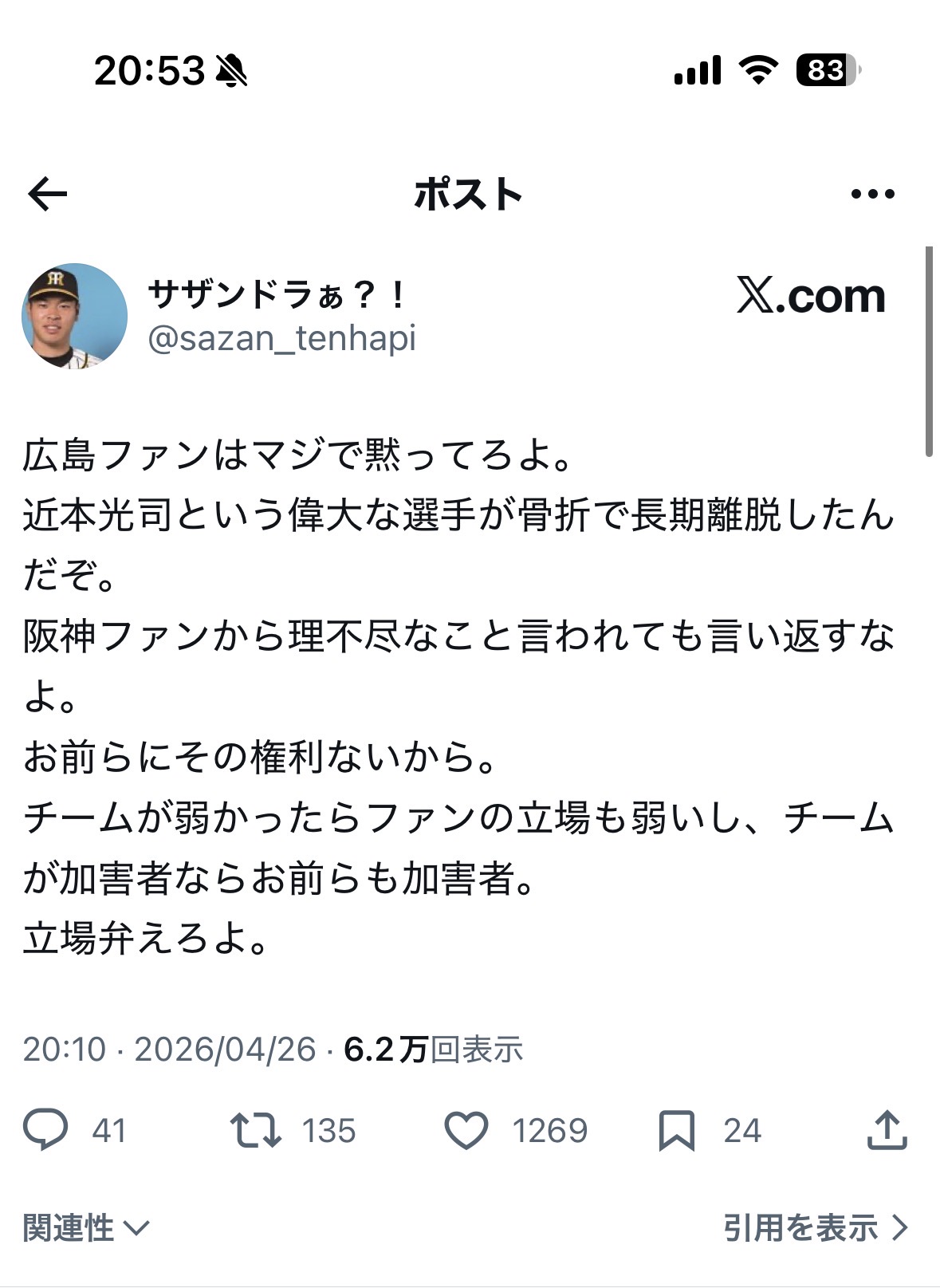Open the @sazan_tenhapi profile link

pos(281,338)
